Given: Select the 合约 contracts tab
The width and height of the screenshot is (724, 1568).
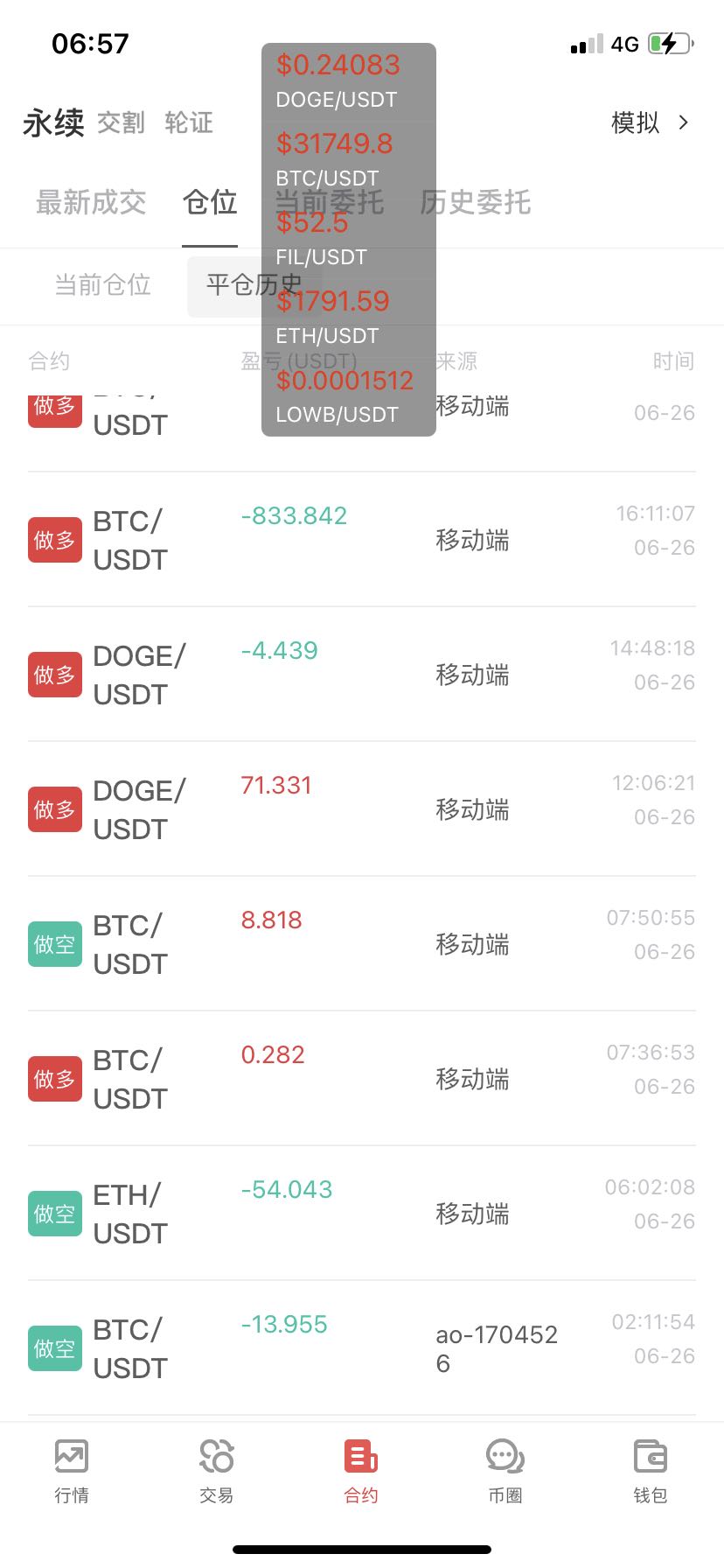Looking at the screenshot, I should pyautogui.click(x=361, y=1472).
